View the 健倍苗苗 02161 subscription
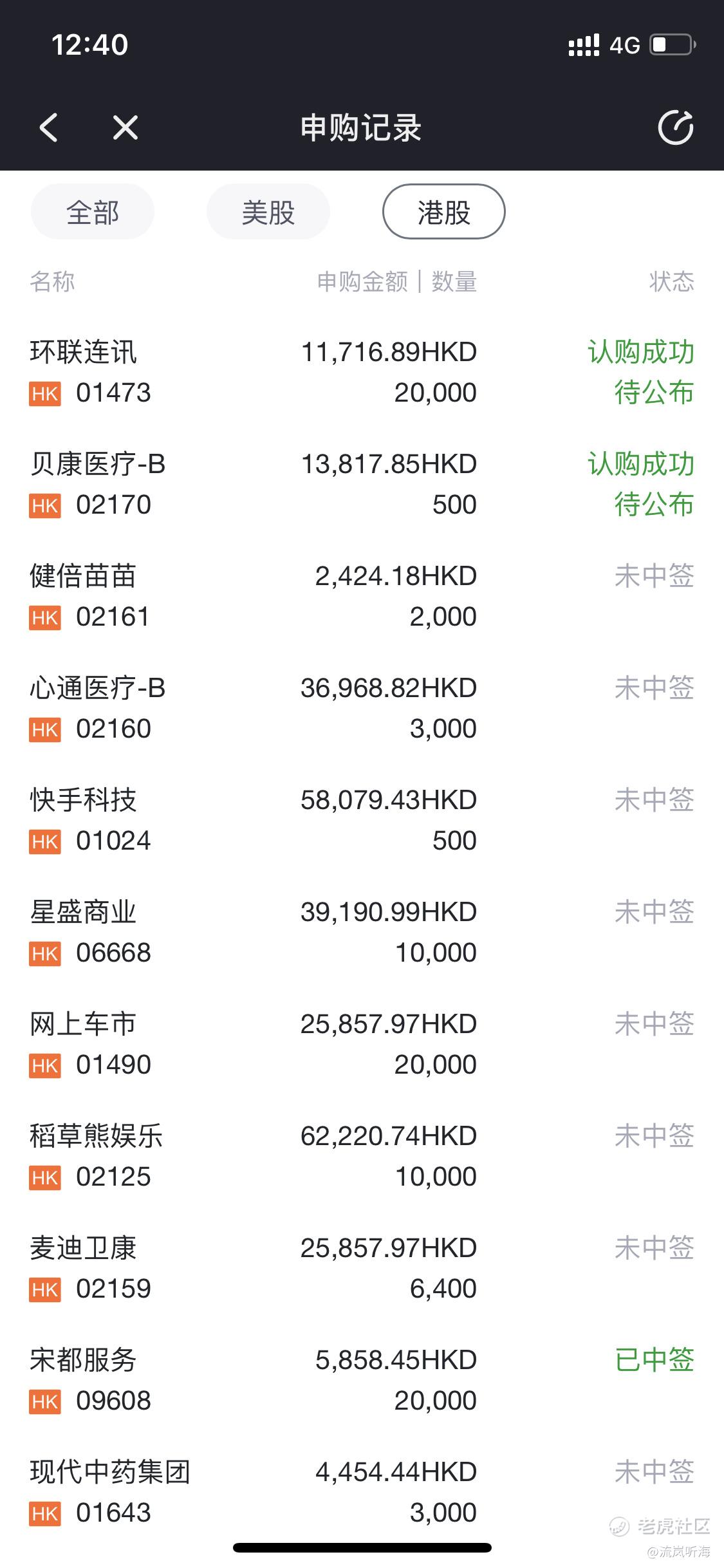 362,596
